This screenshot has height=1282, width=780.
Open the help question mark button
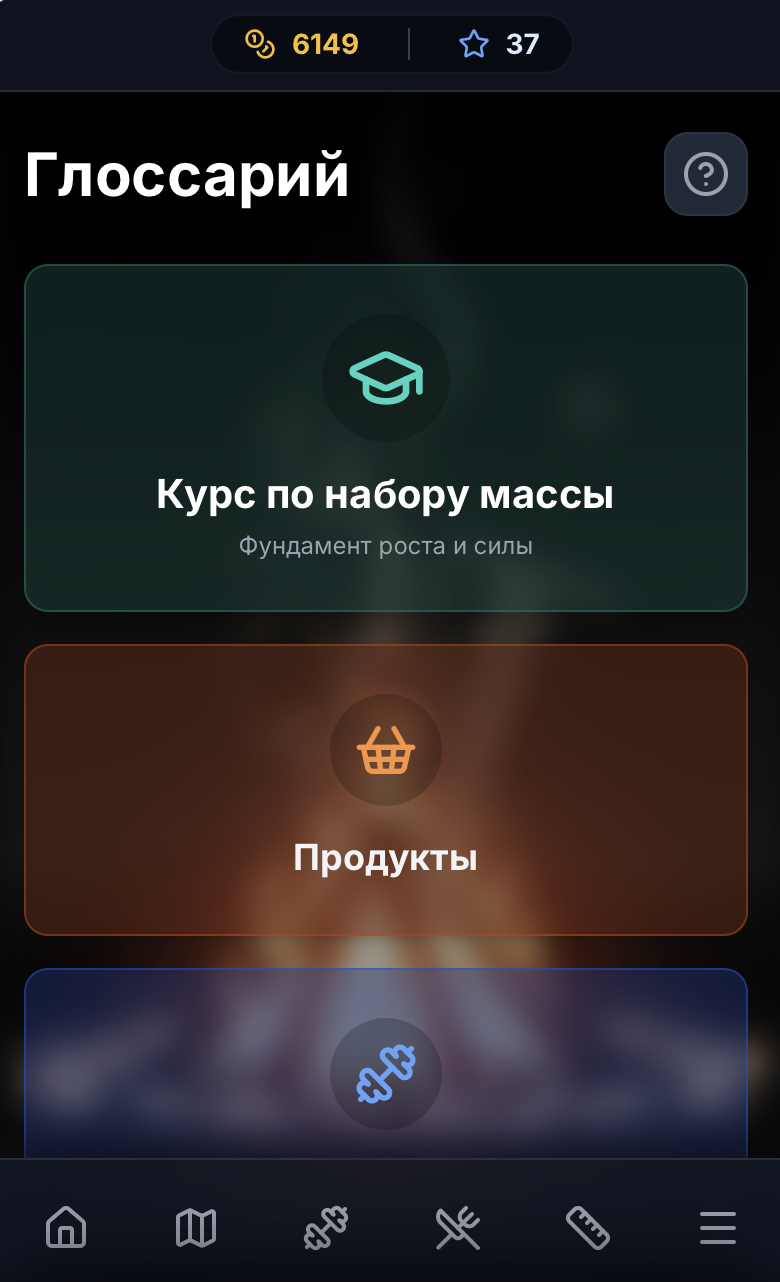point(705,173)
